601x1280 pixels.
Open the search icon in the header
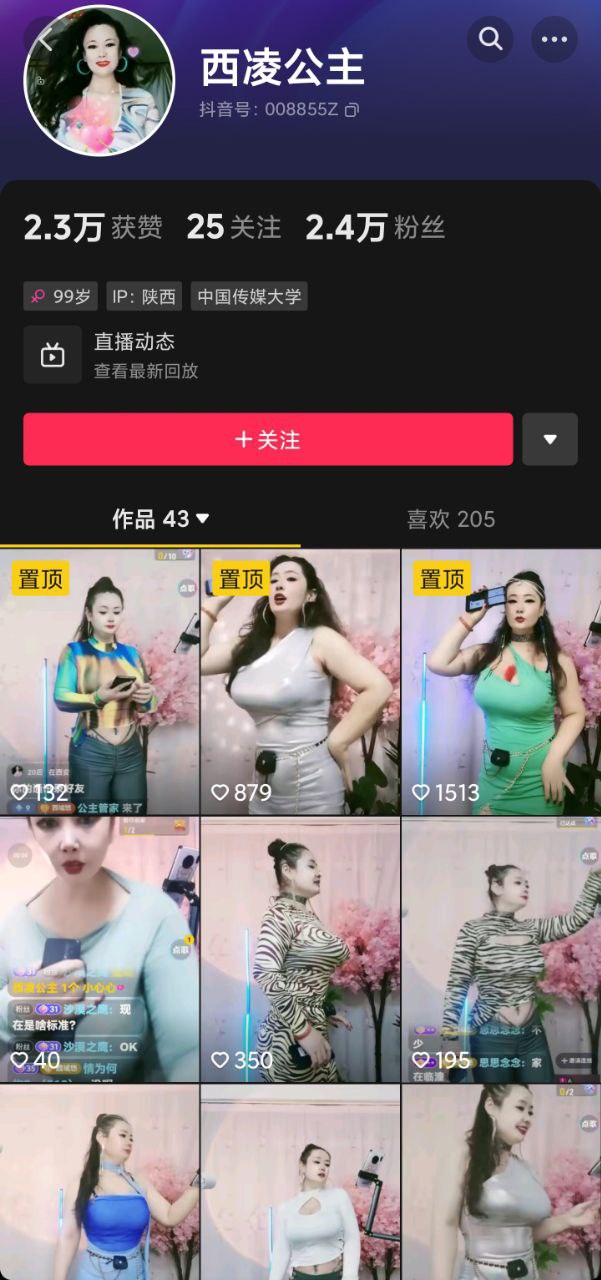click(490, 39)
